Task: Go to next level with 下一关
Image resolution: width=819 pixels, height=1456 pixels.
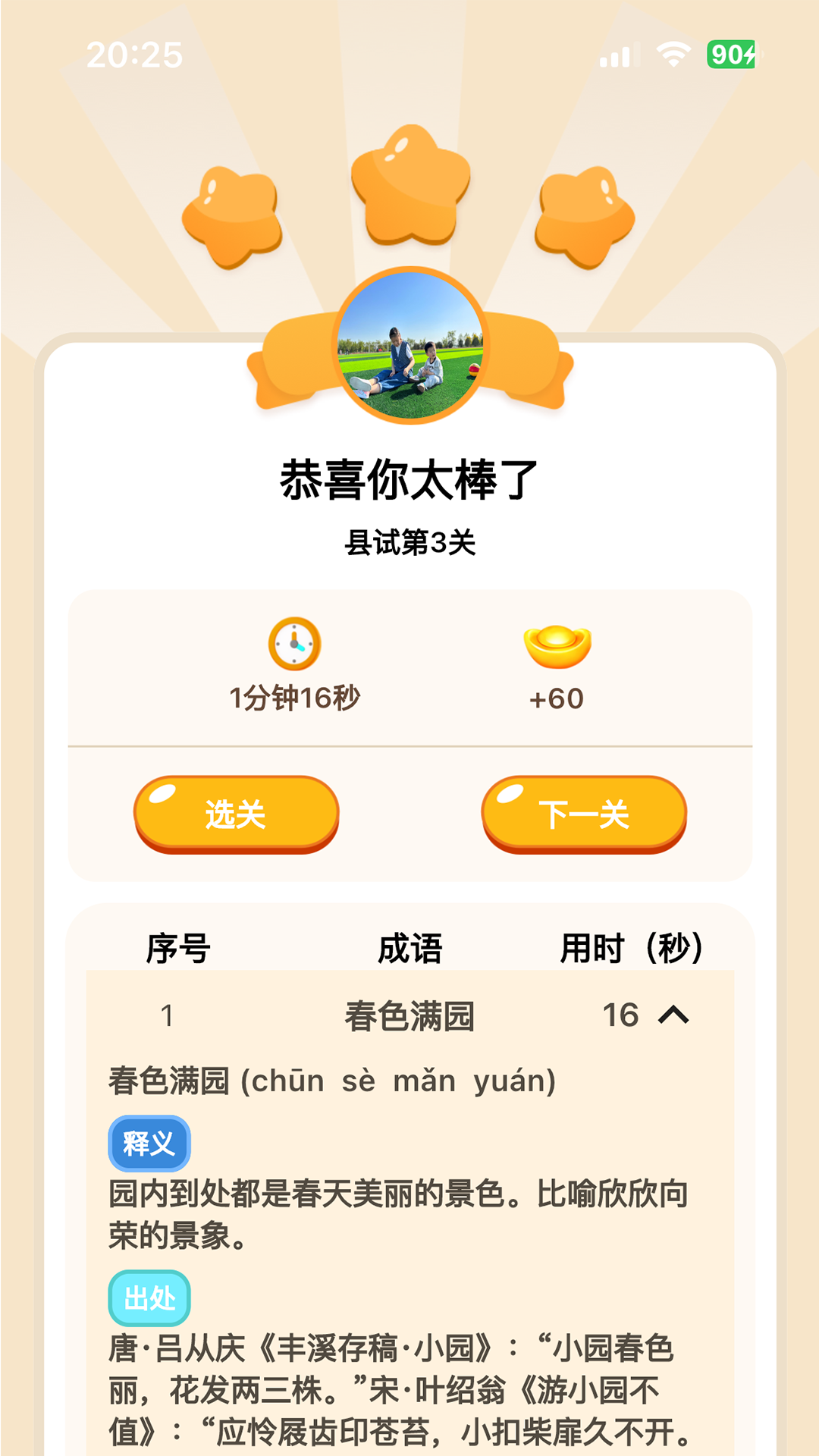Action: [x=584, y=814]
